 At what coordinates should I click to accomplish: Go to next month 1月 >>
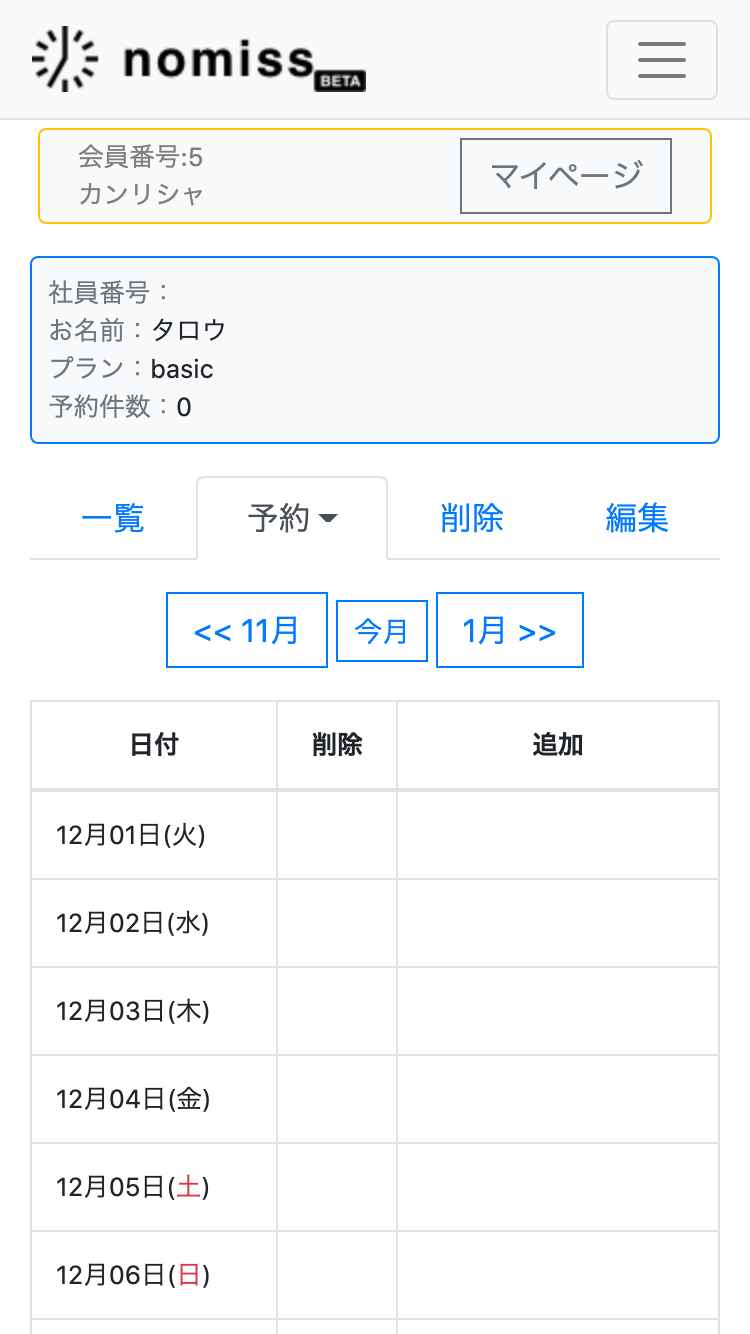click(510, 630)
